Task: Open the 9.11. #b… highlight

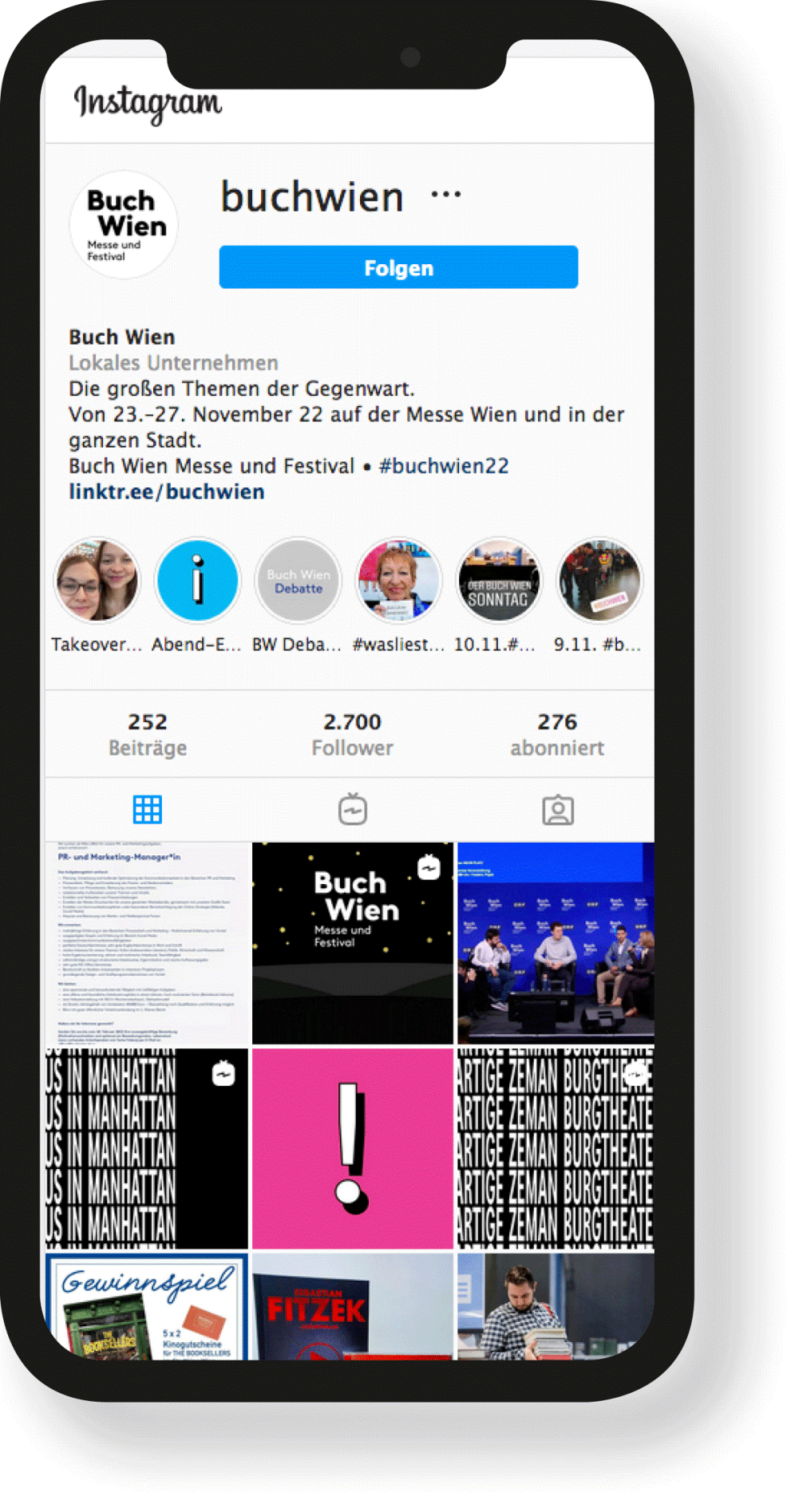Action: (x=599, y=580)
